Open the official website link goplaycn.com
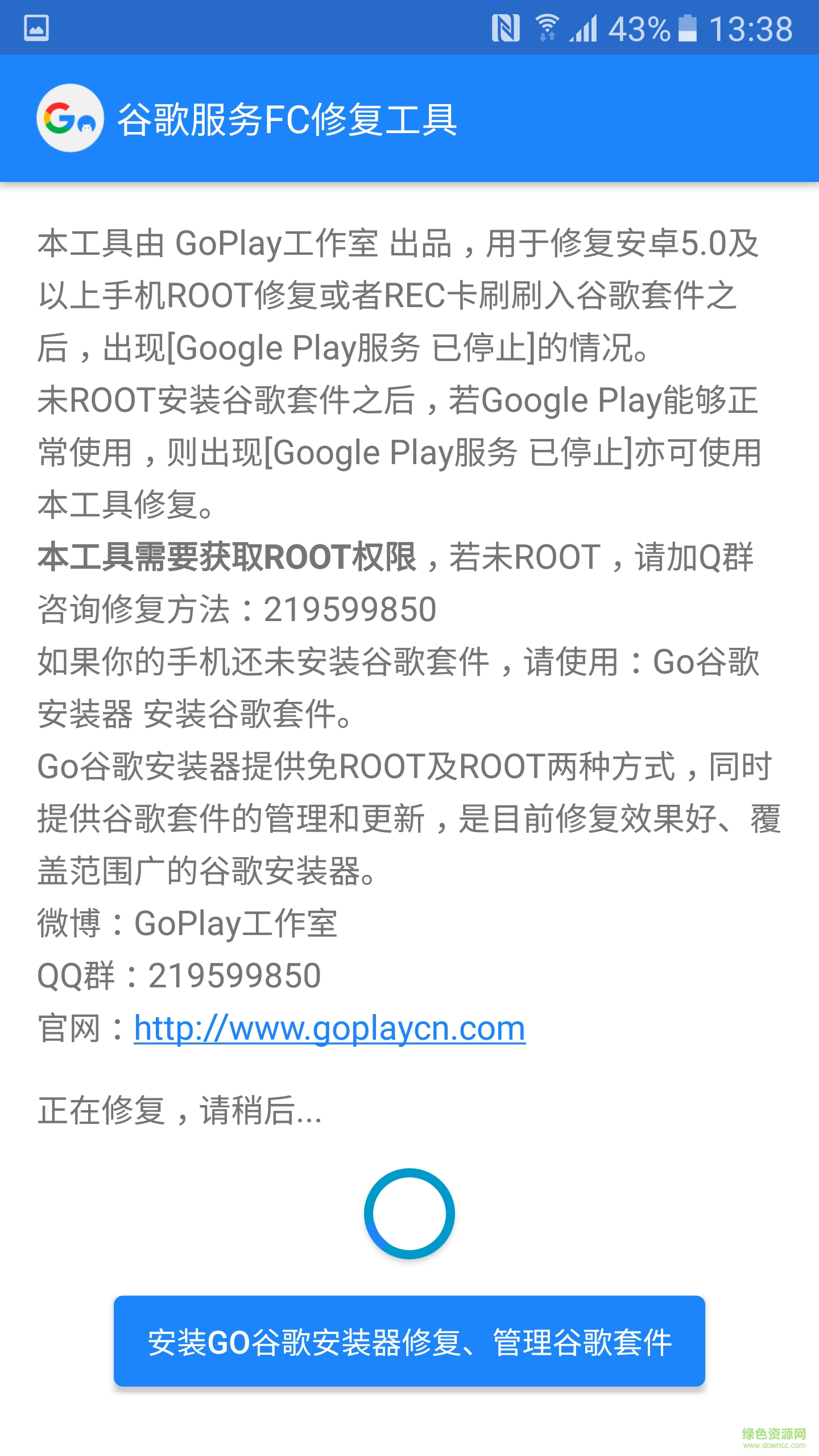This screenshot has width=819, height=1456. 329,1026
